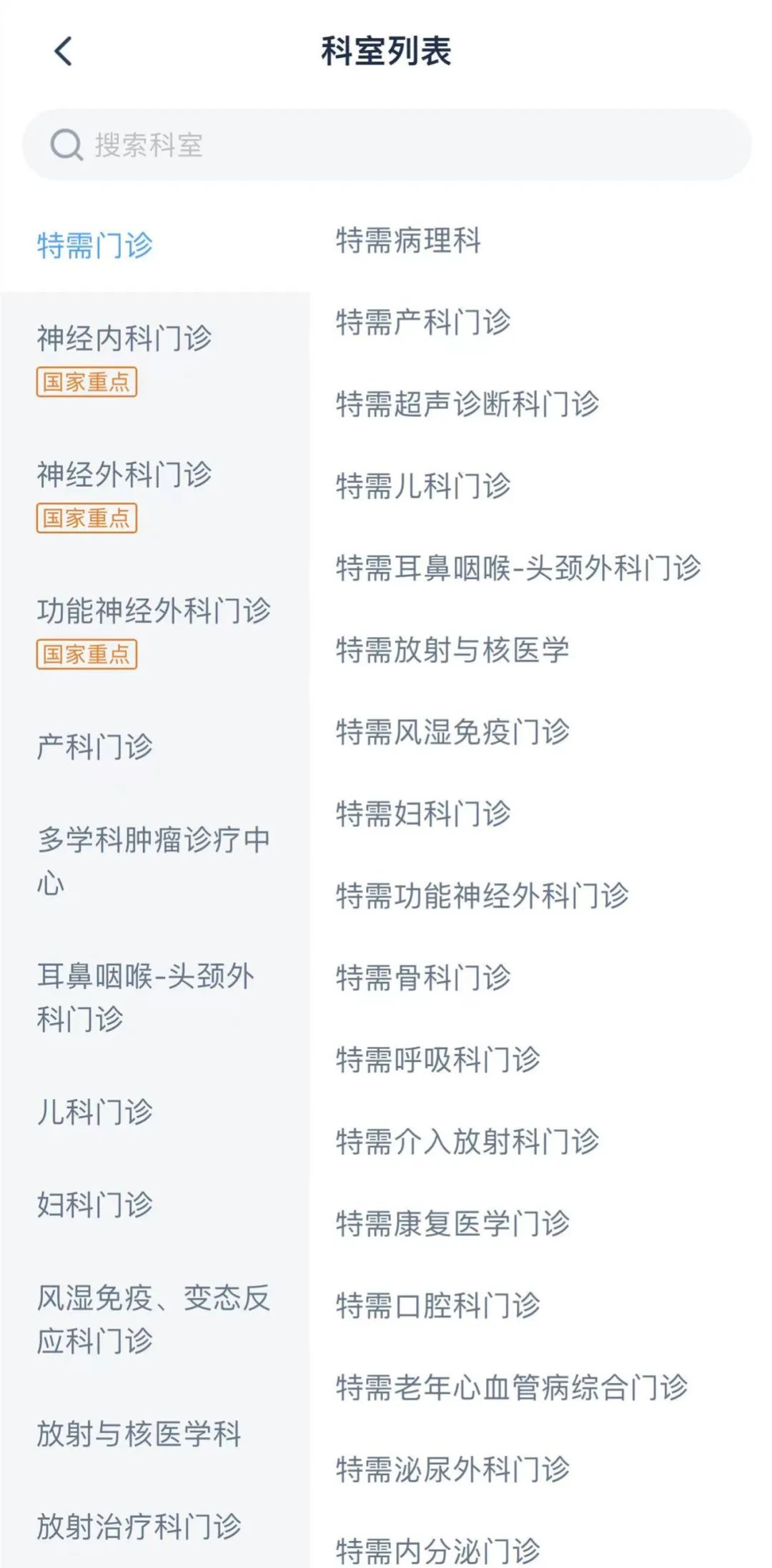Select 多学科肿瘤诊疗中心 category
Screen dimensions: 772x1568
154,861
